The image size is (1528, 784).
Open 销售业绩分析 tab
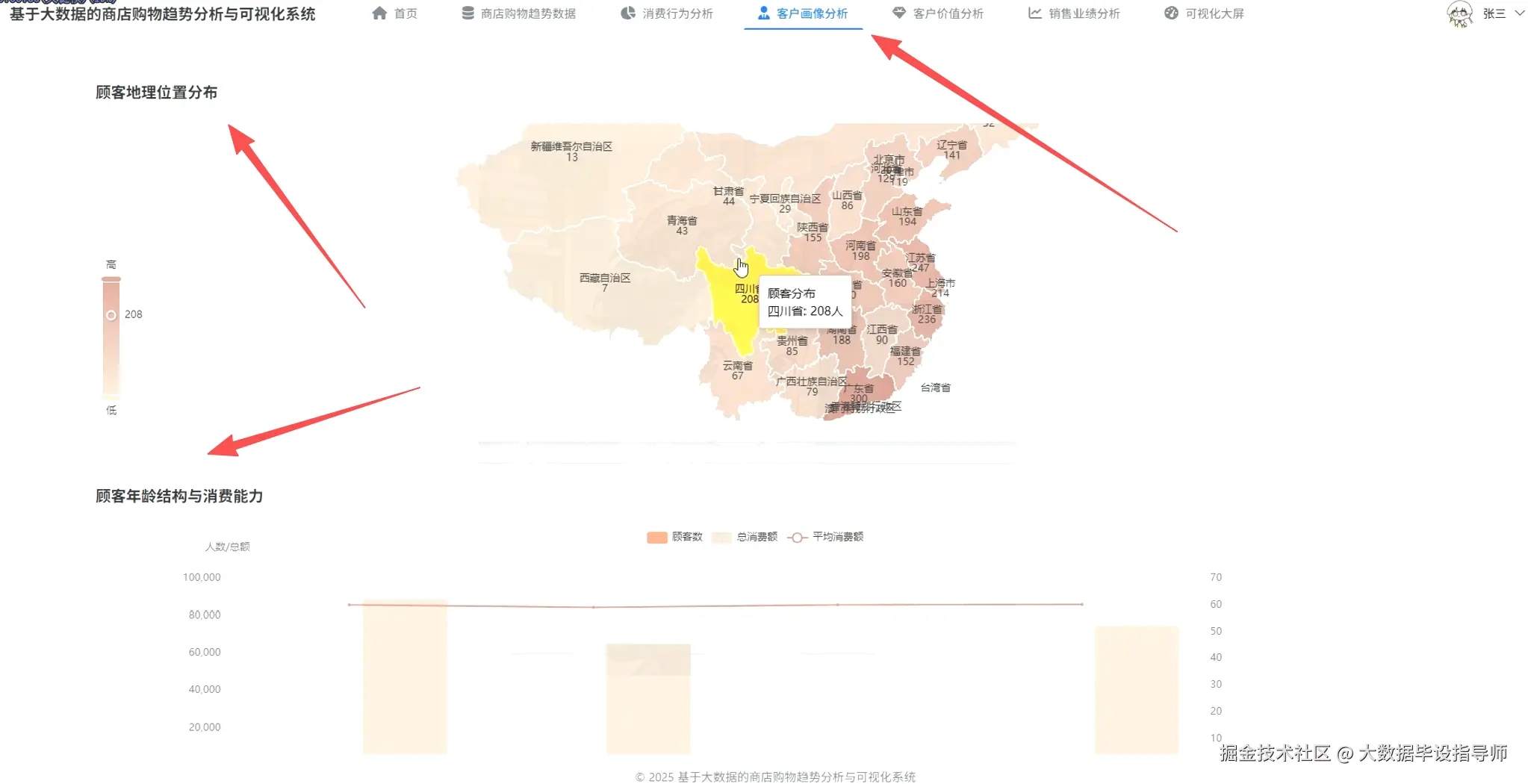[x=1074, y=13]
